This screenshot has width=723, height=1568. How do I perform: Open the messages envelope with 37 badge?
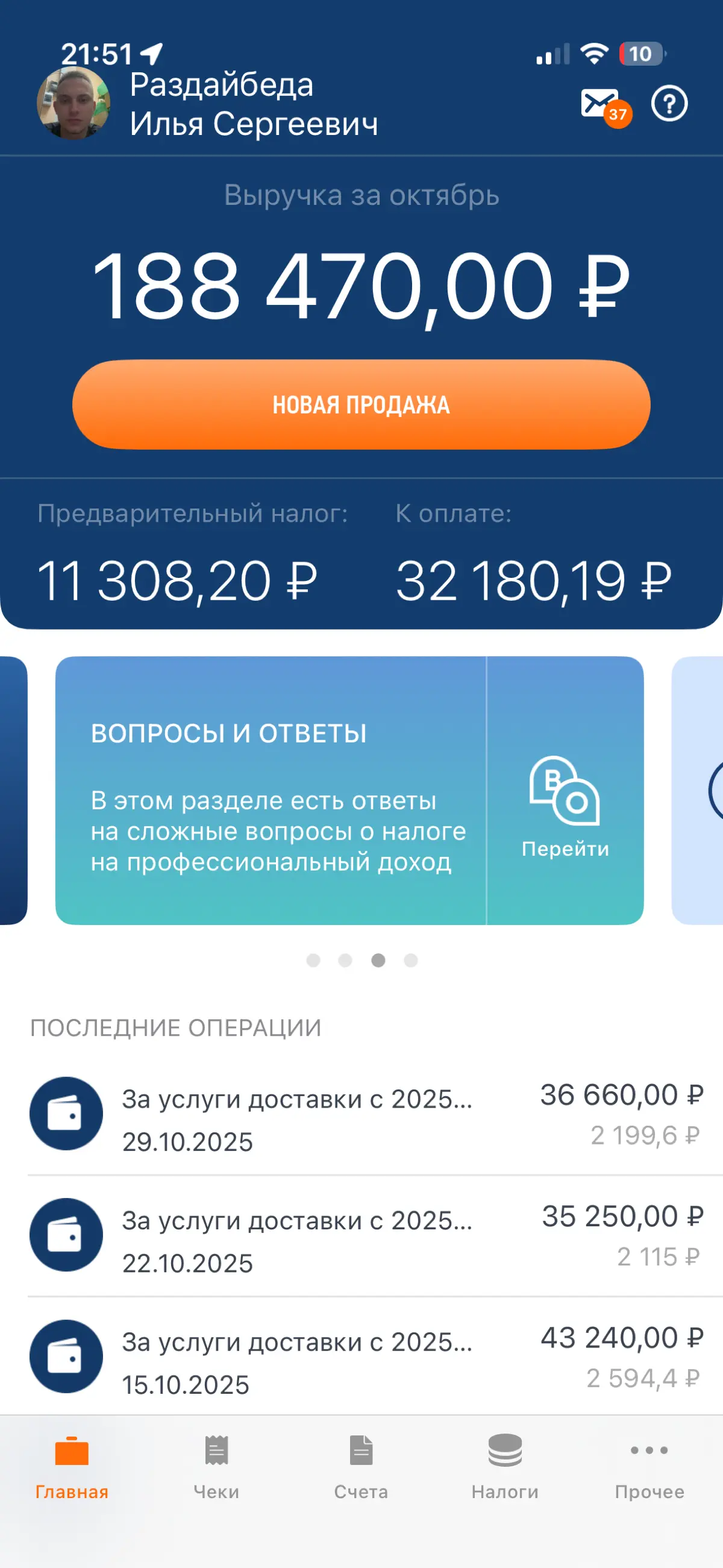click(606, 107)
